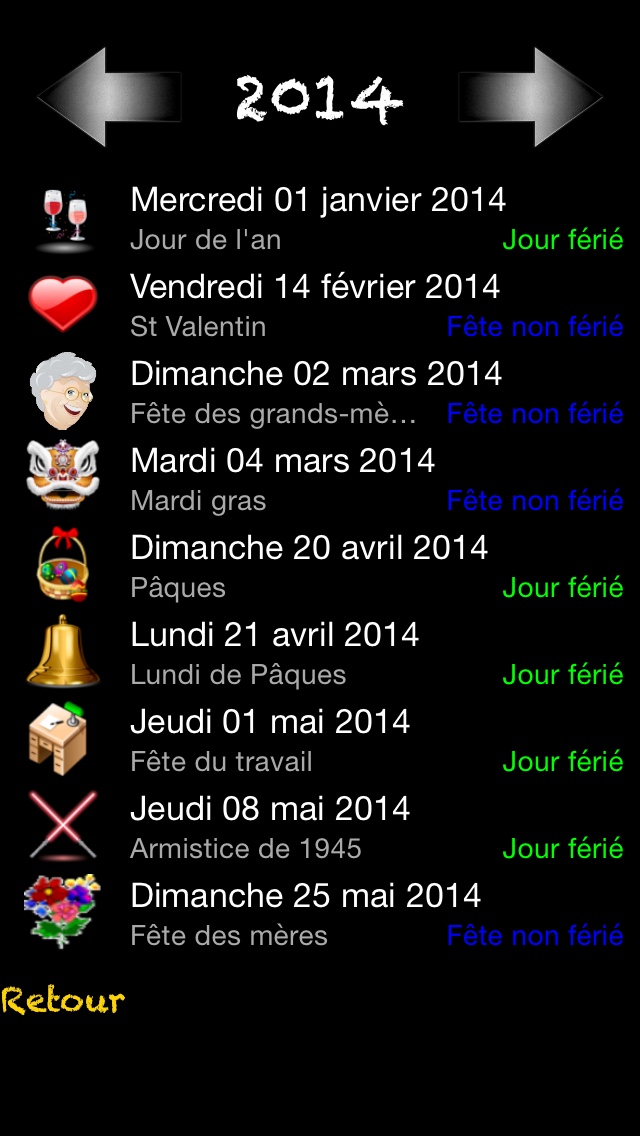Go to the previous year with left arrow

pos(108,97)
